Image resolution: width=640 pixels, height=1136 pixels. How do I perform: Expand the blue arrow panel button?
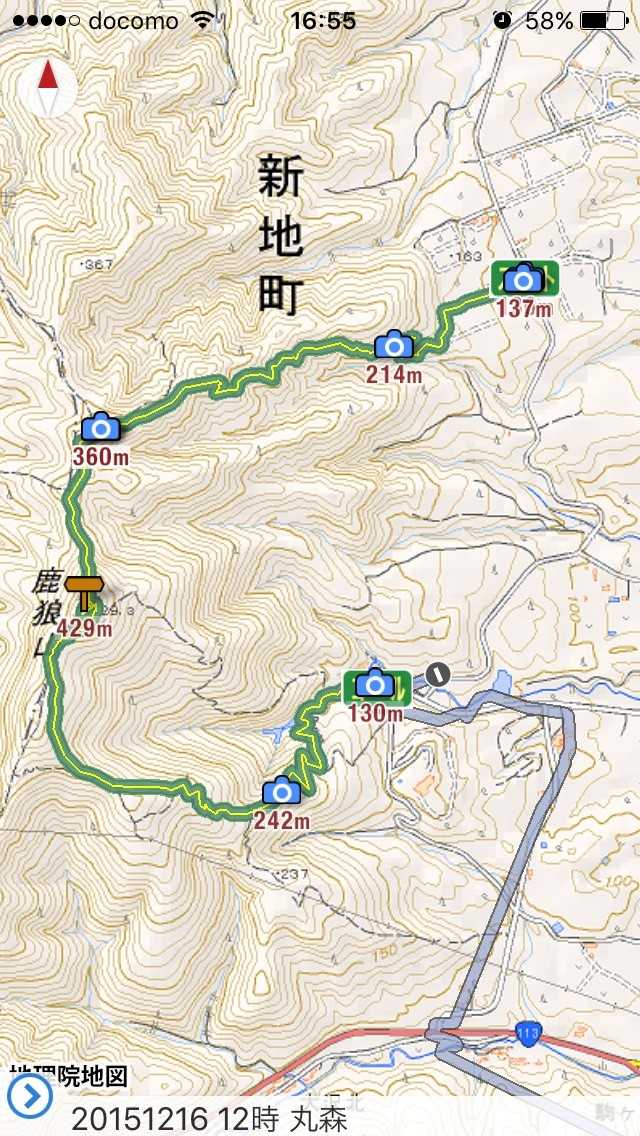pyautogui.click(x=30, y=1098)
